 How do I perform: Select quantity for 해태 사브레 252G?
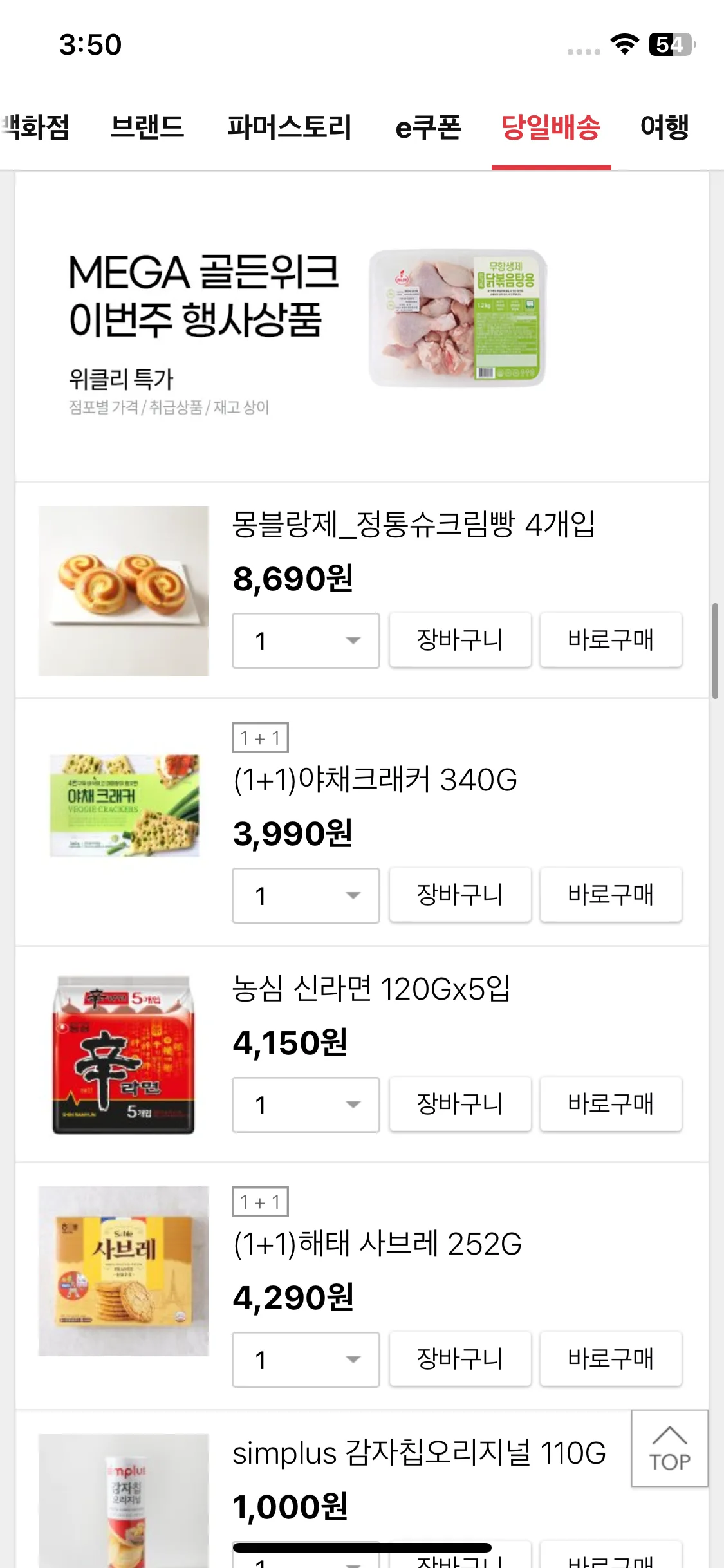tap(306, 1360)
